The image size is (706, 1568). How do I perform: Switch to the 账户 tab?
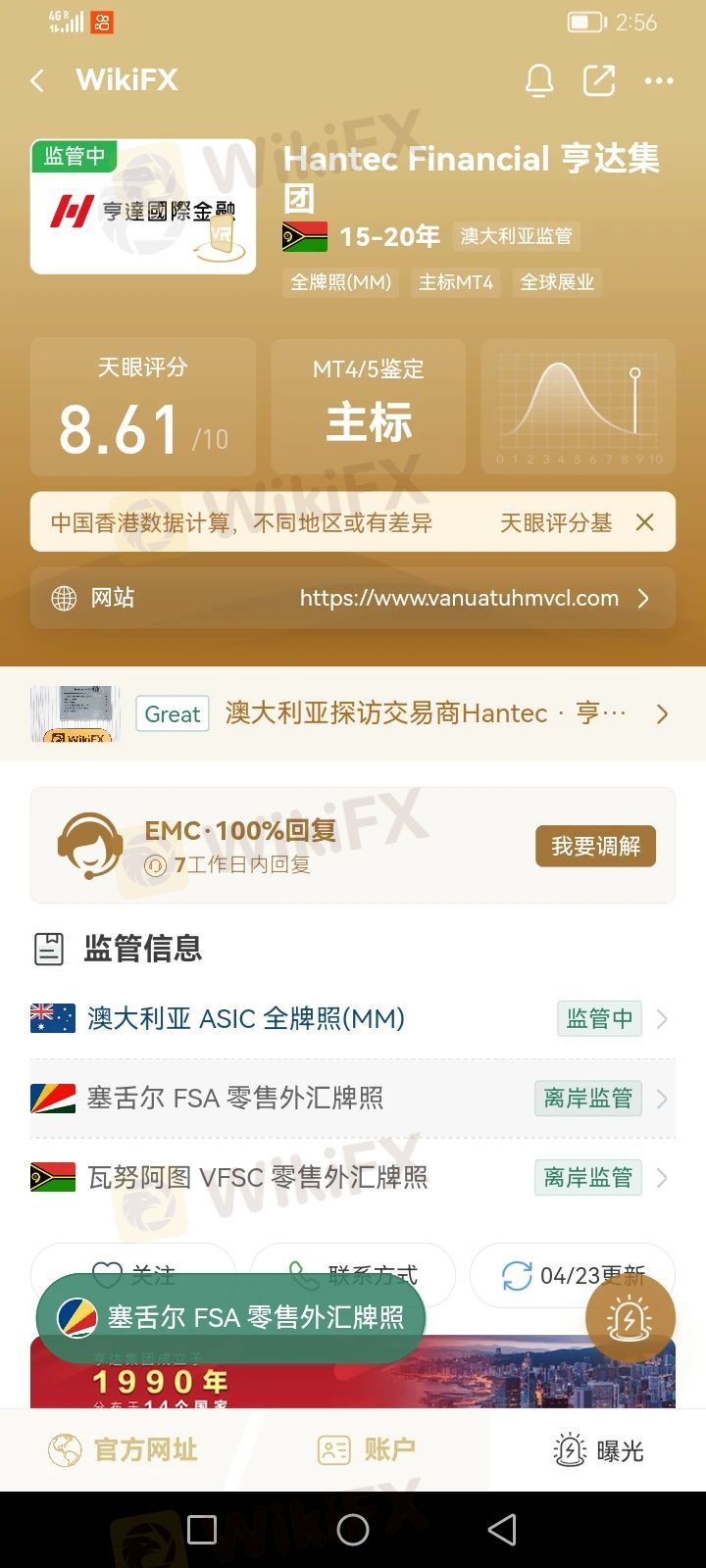pos(367,1449)
